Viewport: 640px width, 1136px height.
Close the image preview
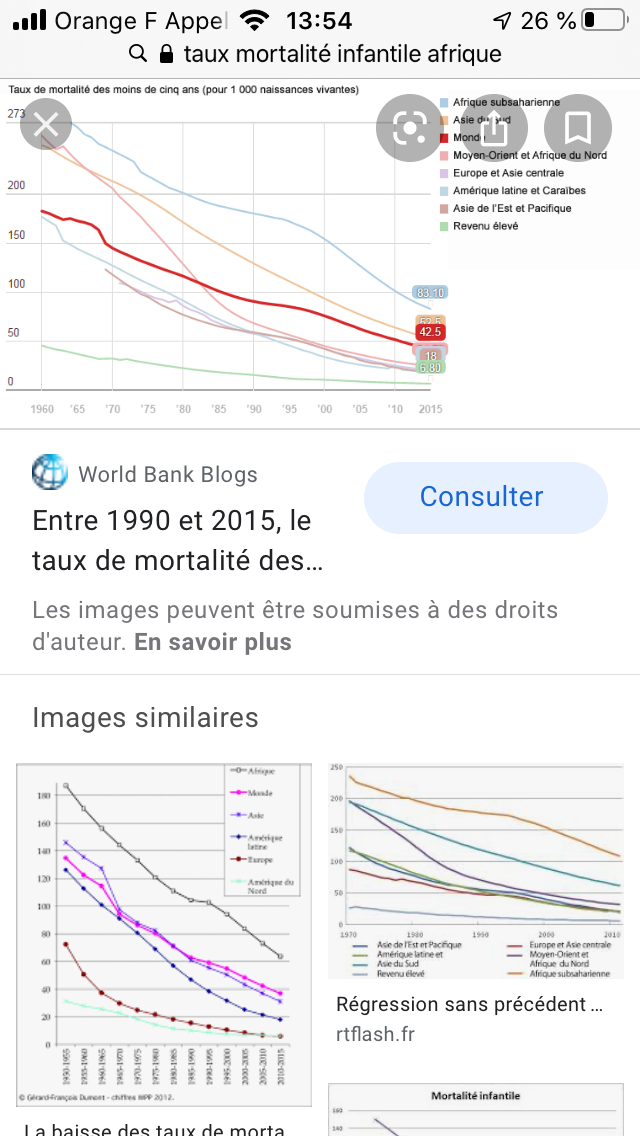[x=46, y=125]
